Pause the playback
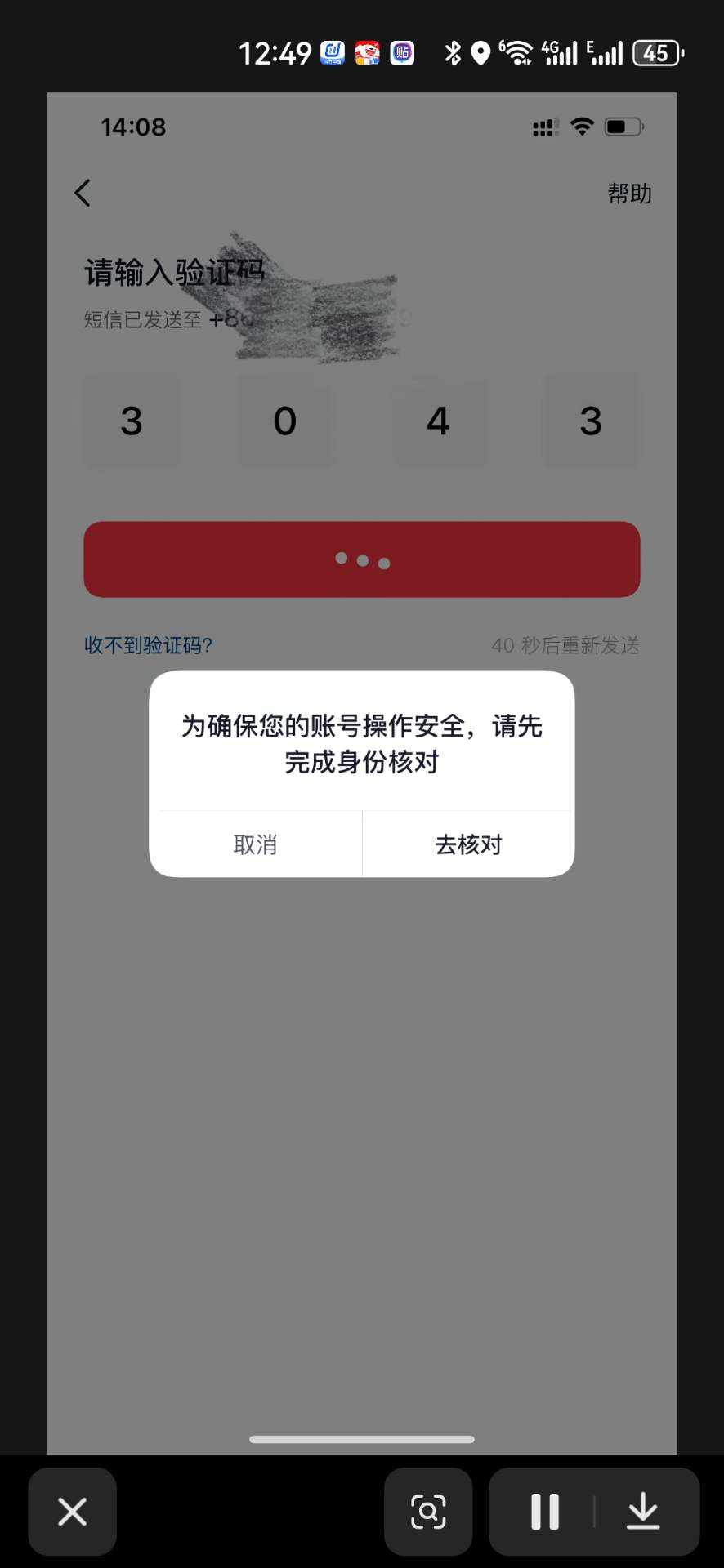The image size is (724, 1568). (545, 1512)
